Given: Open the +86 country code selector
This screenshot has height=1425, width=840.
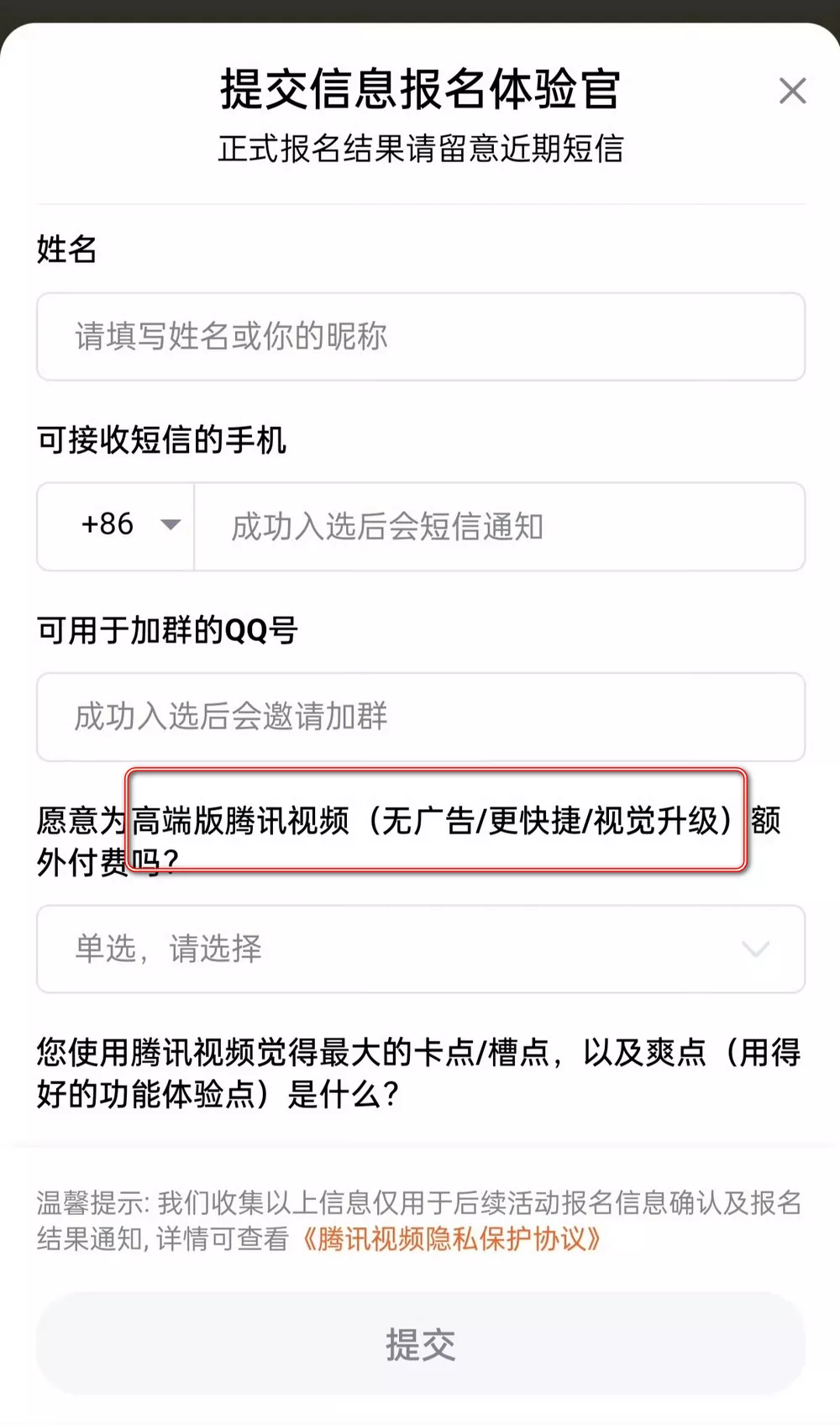Looking at the screenshot, I should click(116, 526).
